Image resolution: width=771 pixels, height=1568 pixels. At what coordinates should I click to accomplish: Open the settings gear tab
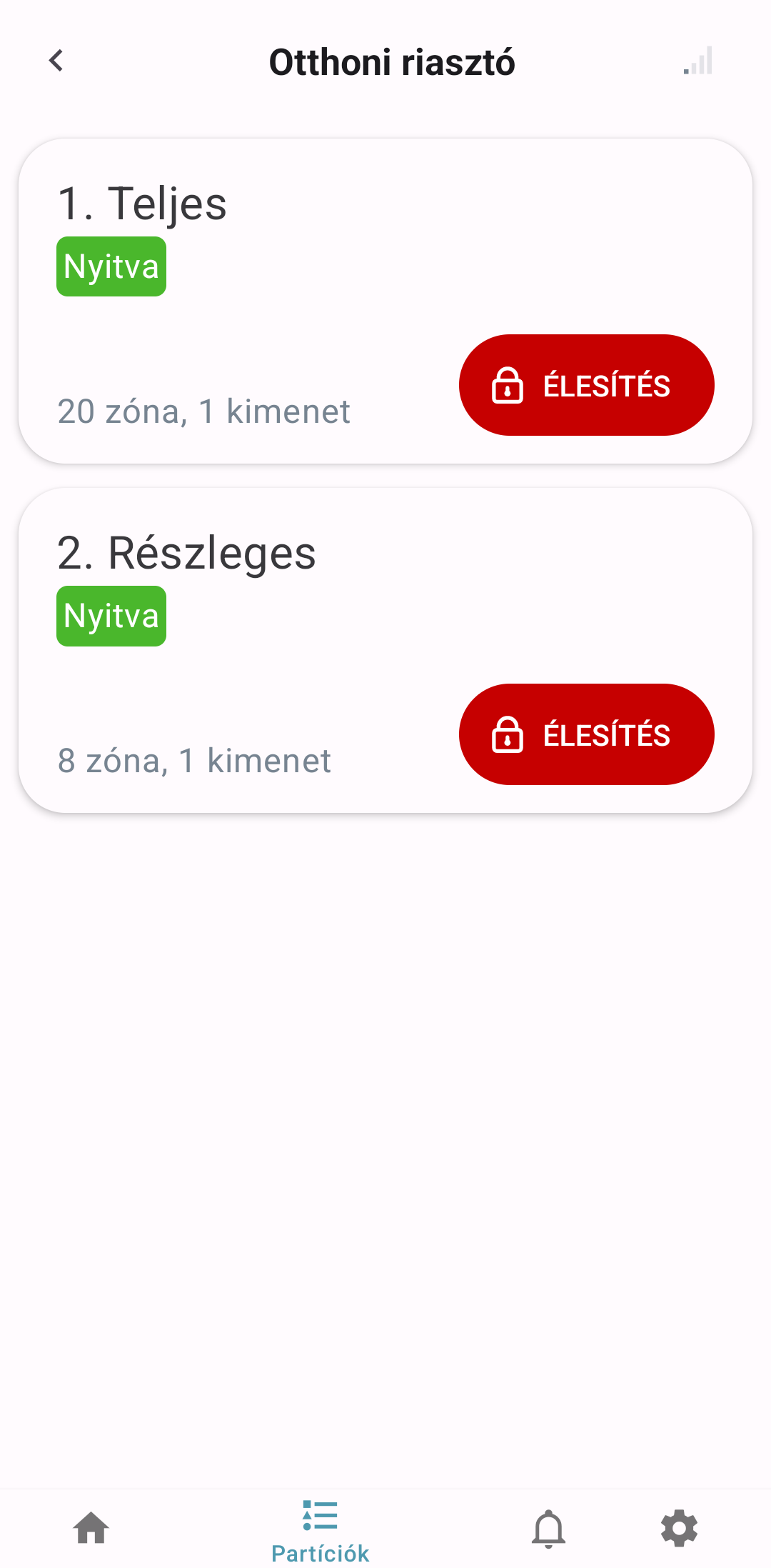click(679, 1528)
